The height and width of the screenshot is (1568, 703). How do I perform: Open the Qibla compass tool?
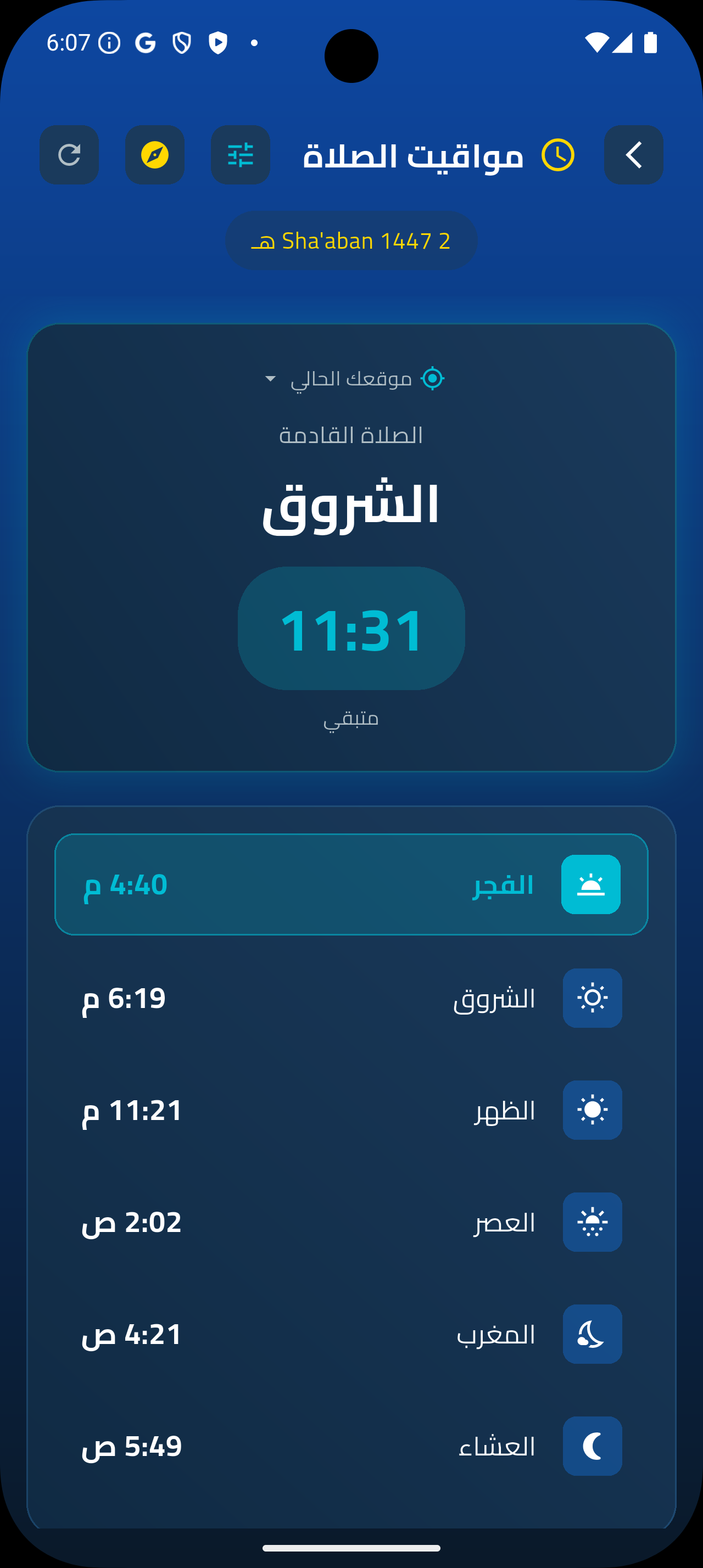pyautogui.click(x=154, y=155)
